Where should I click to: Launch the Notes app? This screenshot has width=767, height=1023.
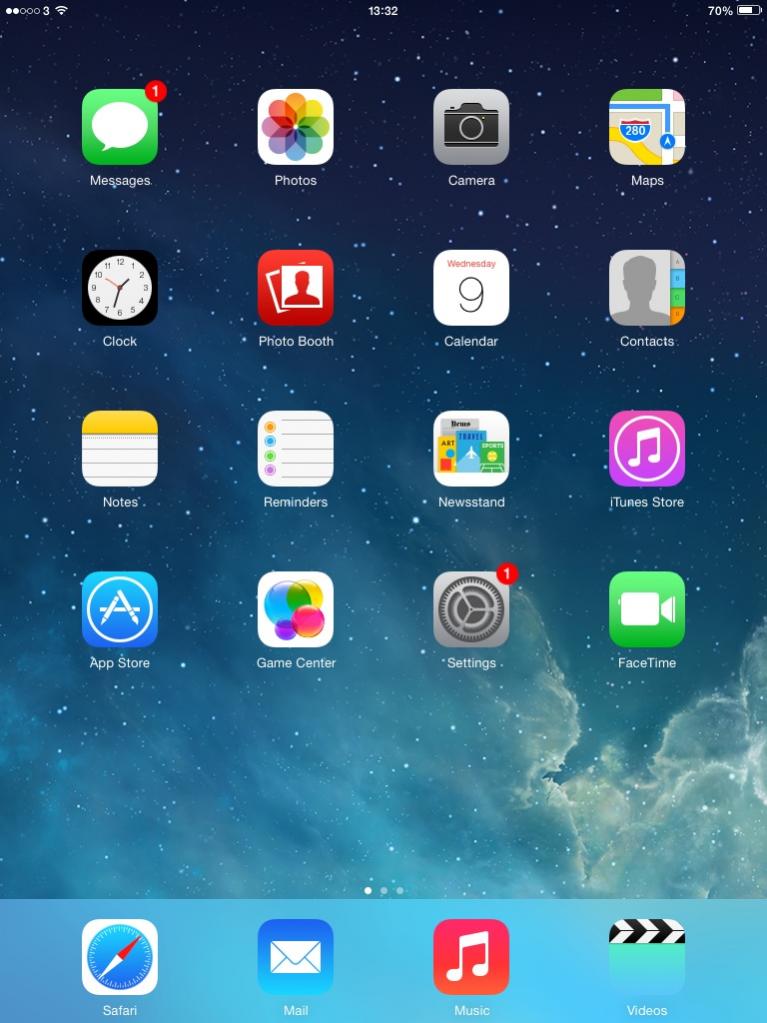click(120, 448)
